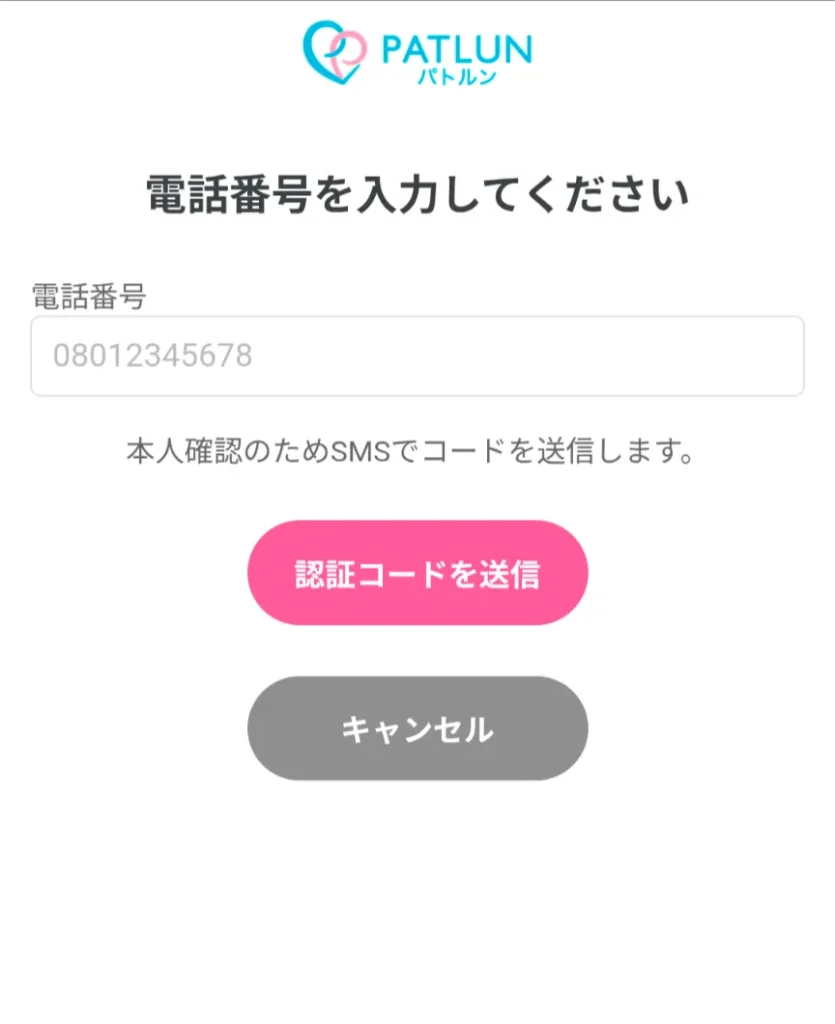Click the 08012345678 placeholder field
The height and width of the screenshot is (1024, 835).
click(x=417, y=356)
